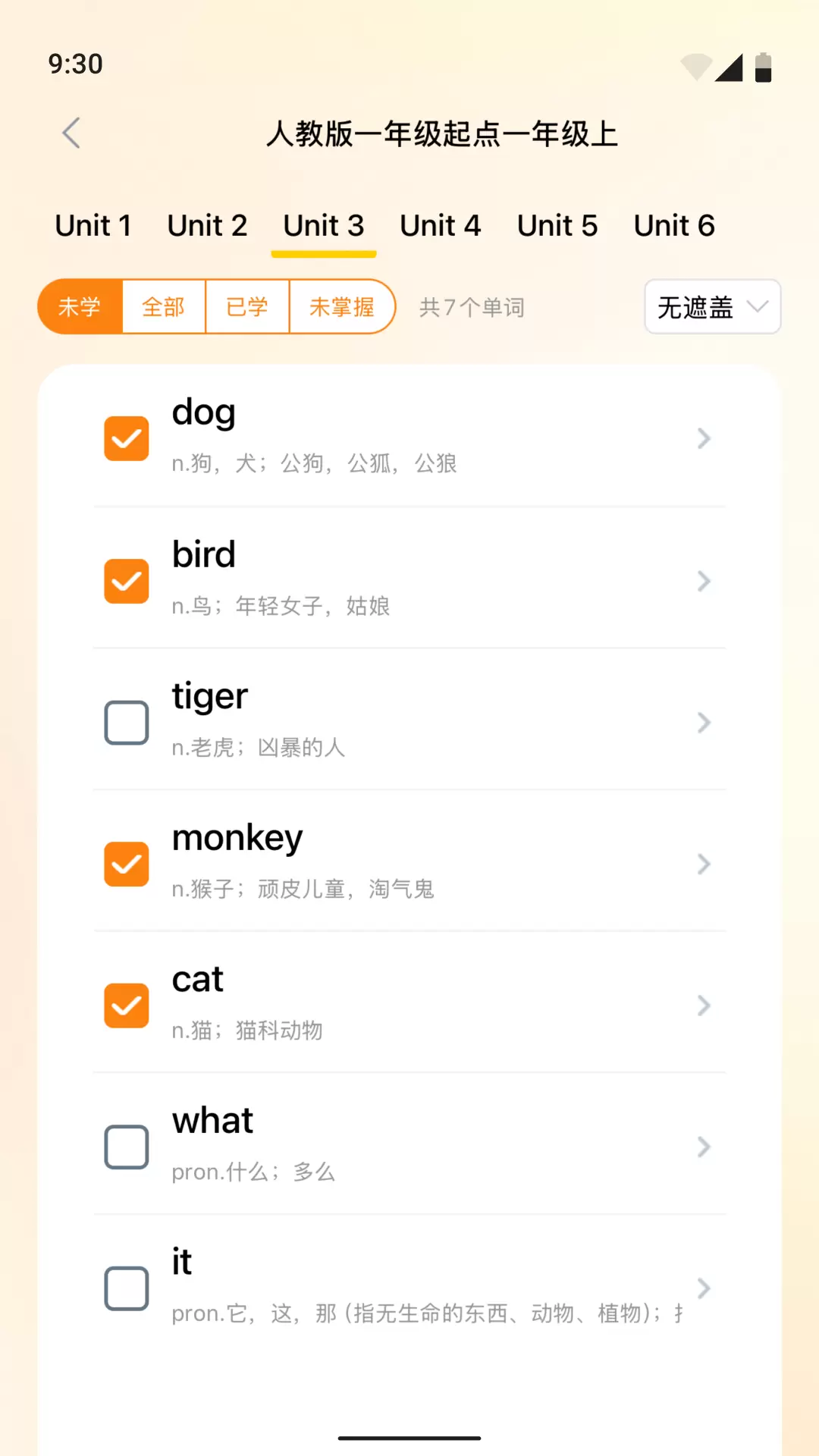Viewport: 819px width, 1456px height.
Task: Tap the back arrow to exit word list
Action: coord(71,133)
